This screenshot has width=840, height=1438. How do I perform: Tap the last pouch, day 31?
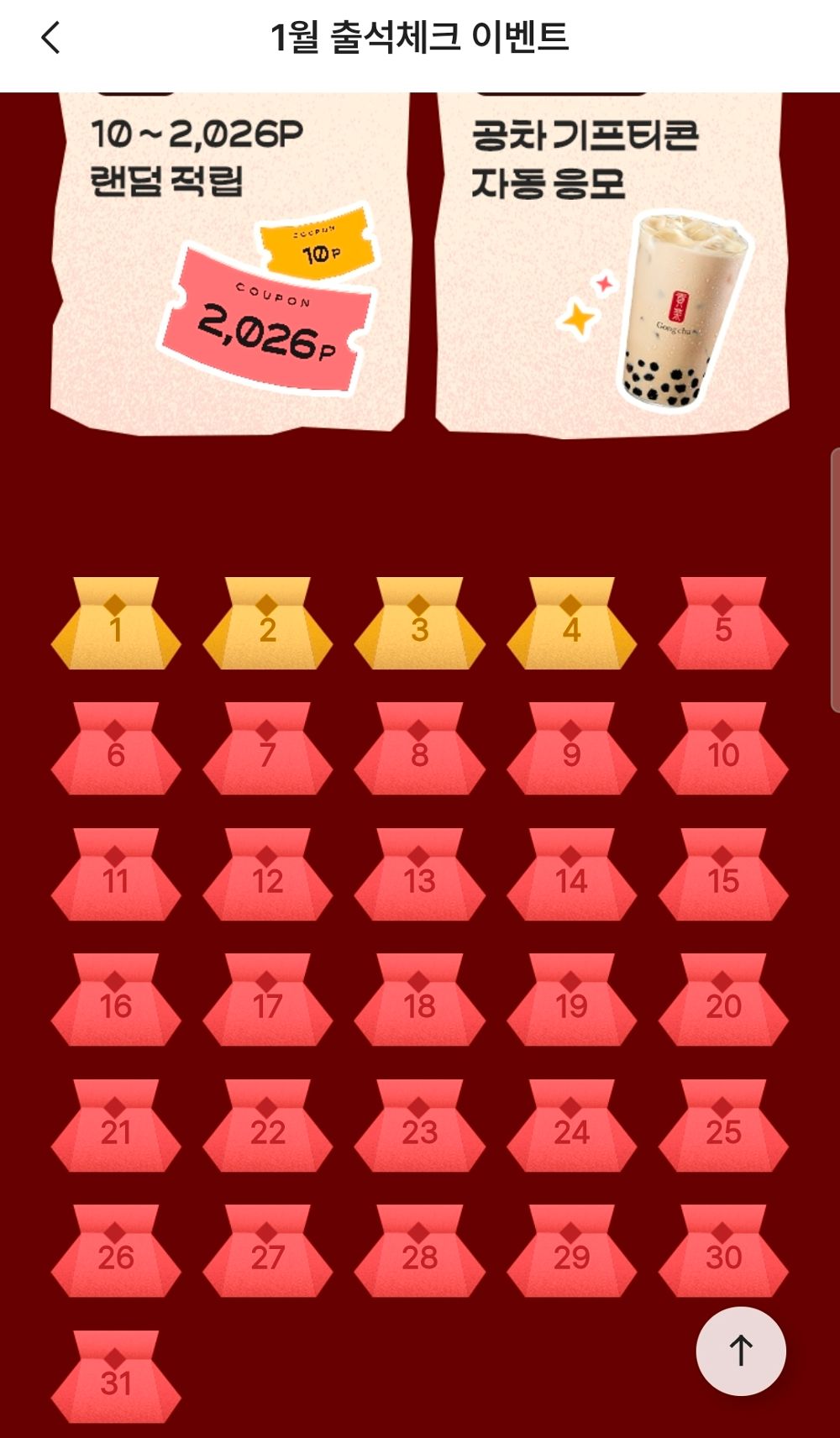tap(116, 1378)
